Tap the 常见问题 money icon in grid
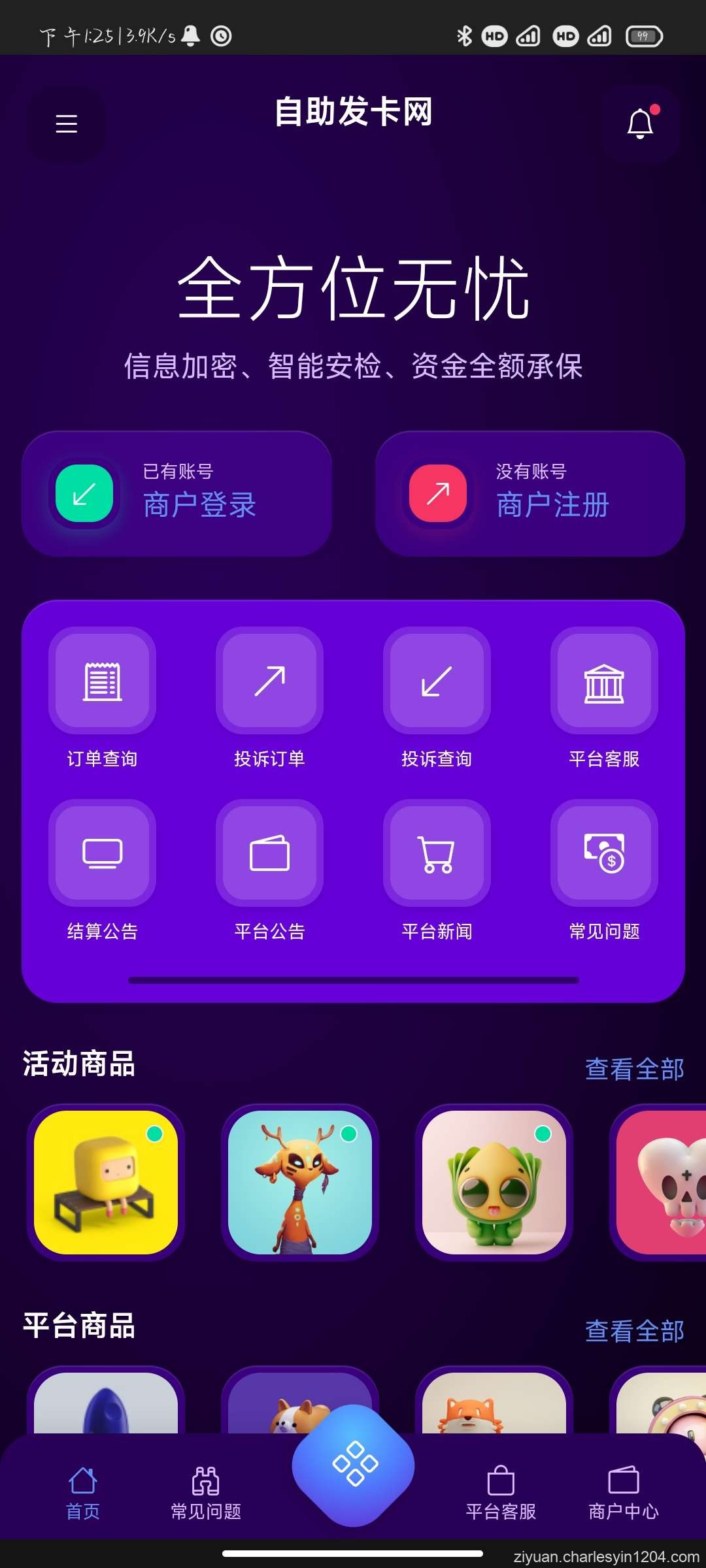 point(604,856)
